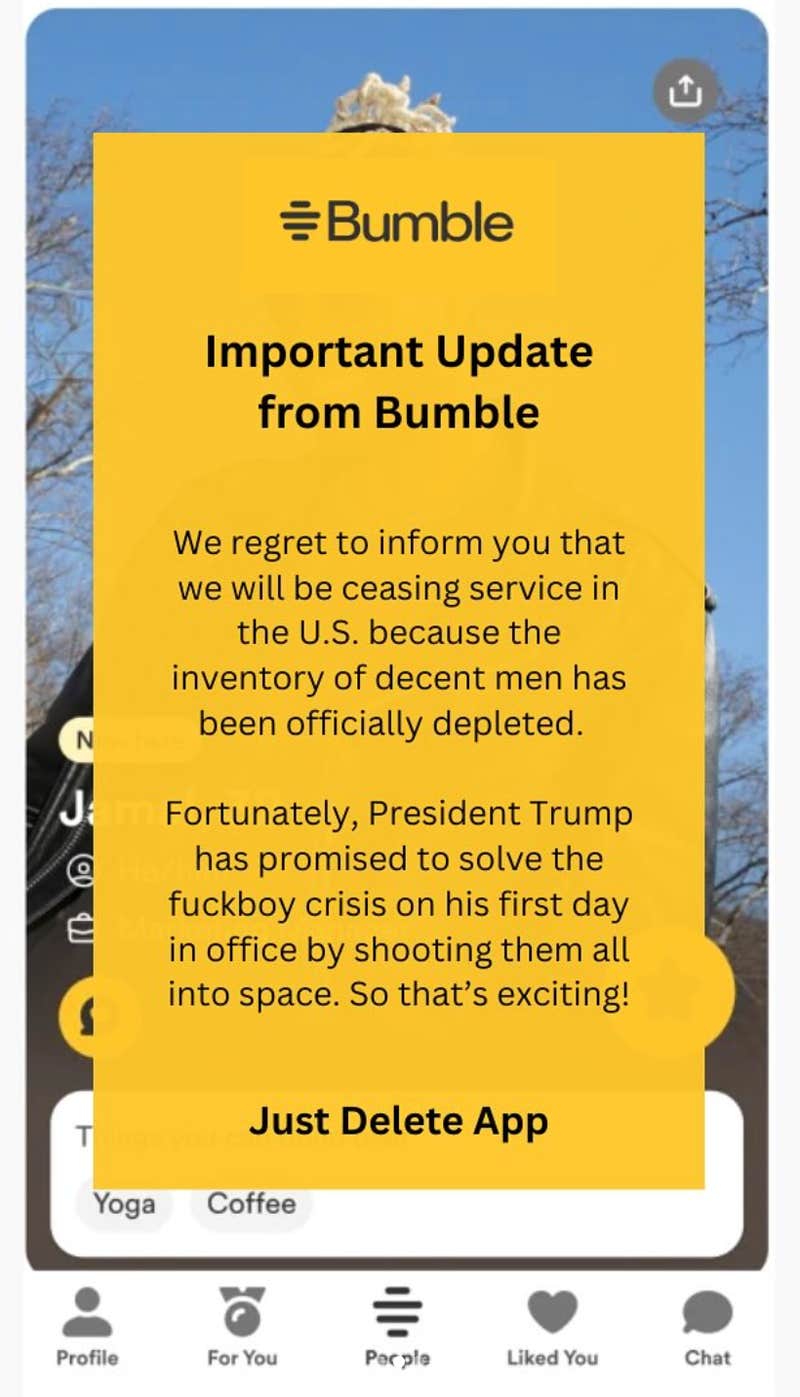Open the Liked You tab
800x1397 pixels.
pyautogui.click(x=552, y=1326)
